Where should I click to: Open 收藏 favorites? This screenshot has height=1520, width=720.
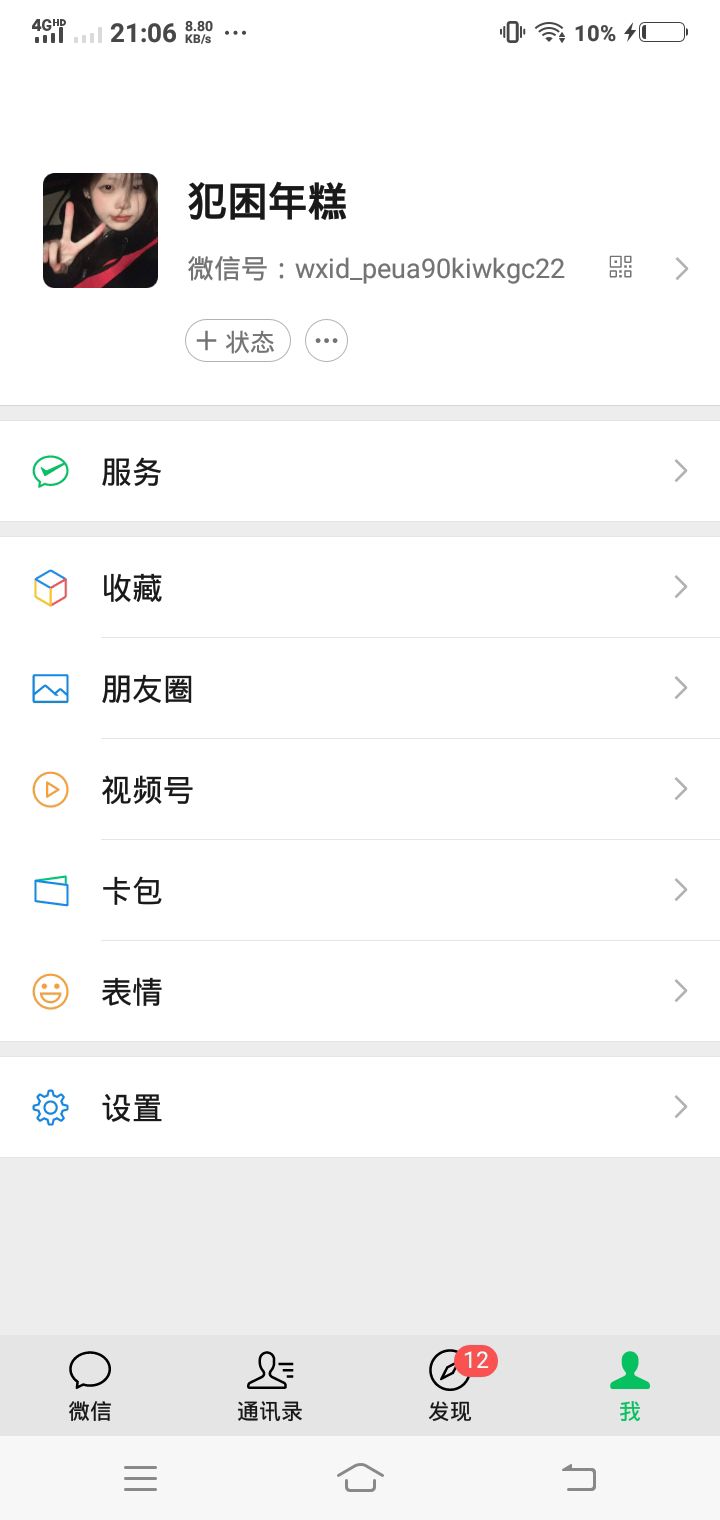click(360, 588)
